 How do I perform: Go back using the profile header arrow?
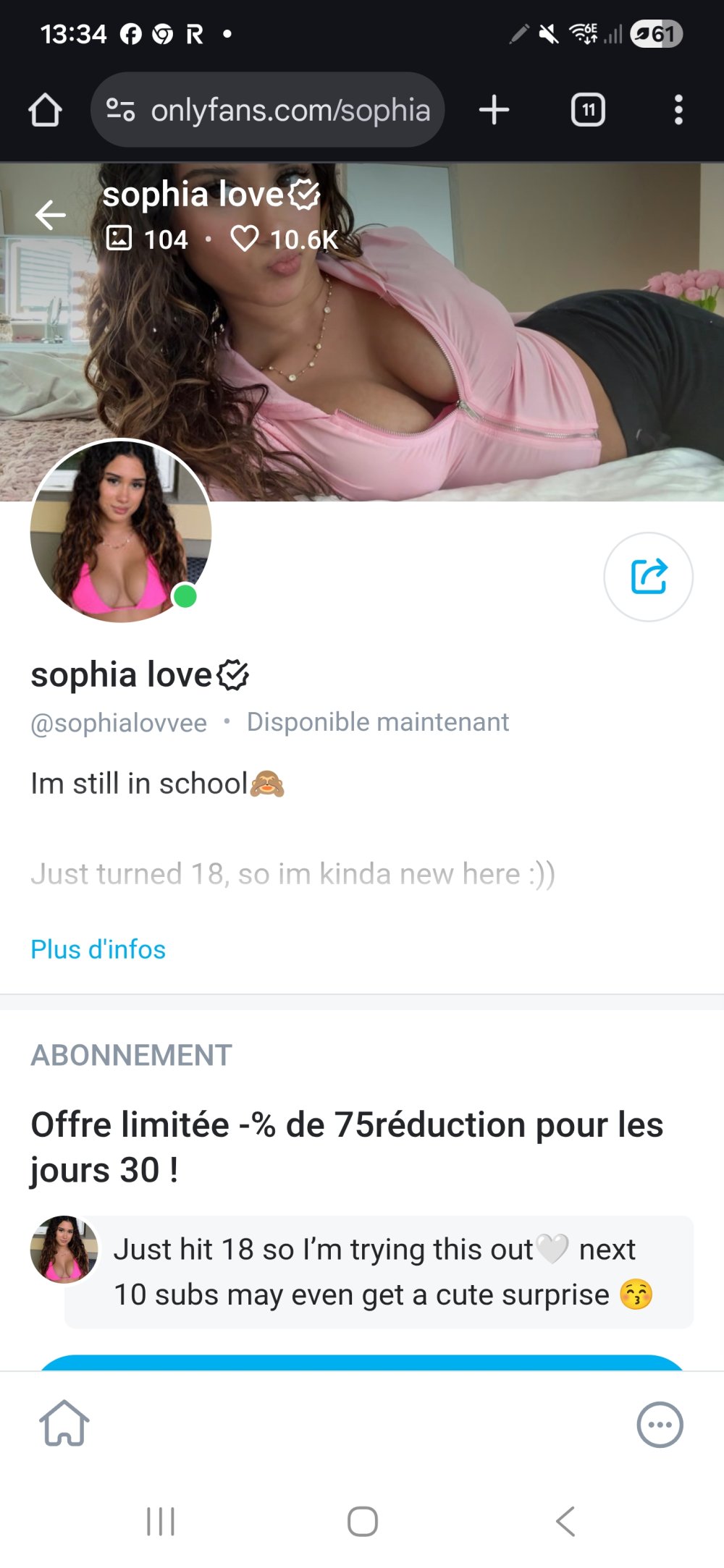[50, 215]
